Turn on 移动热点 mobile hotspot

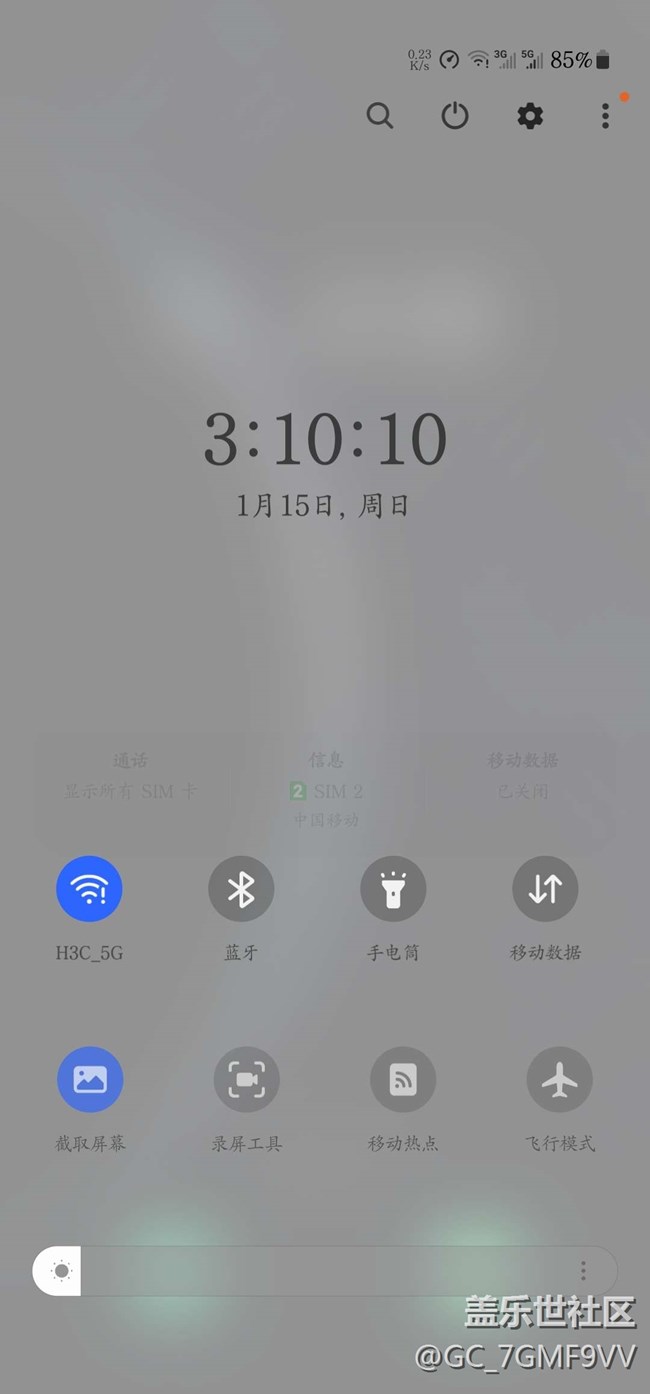(x=402, y=1079)
